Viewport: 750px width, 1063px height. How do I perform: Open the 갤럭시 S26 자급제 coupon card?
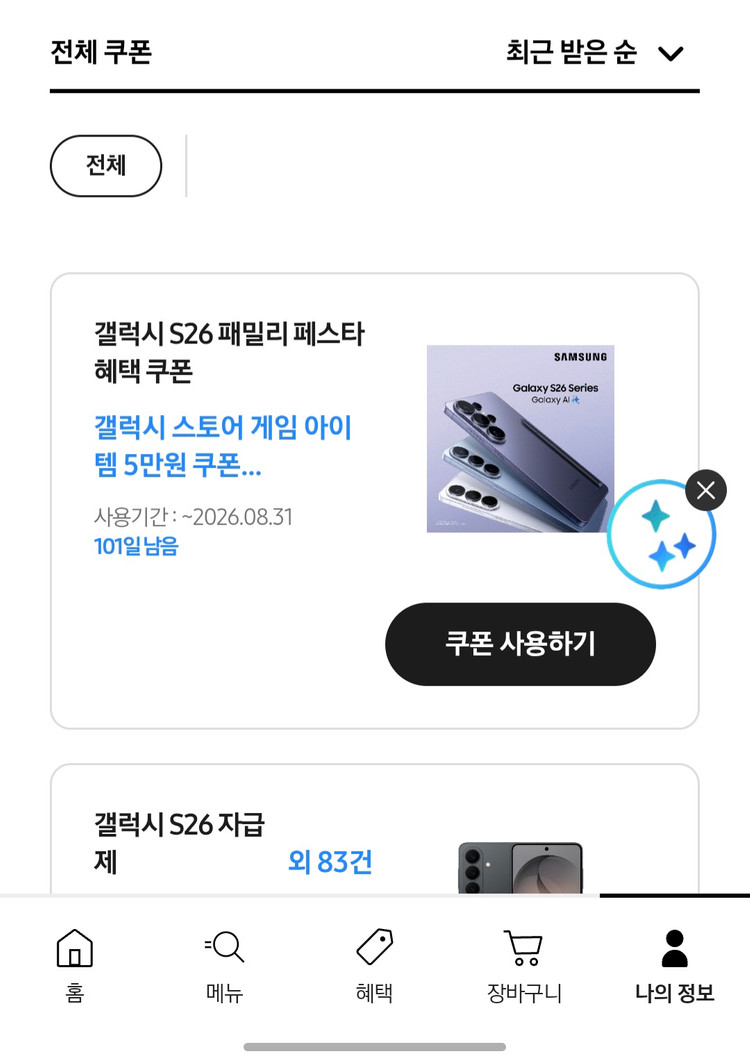point(374,828)
